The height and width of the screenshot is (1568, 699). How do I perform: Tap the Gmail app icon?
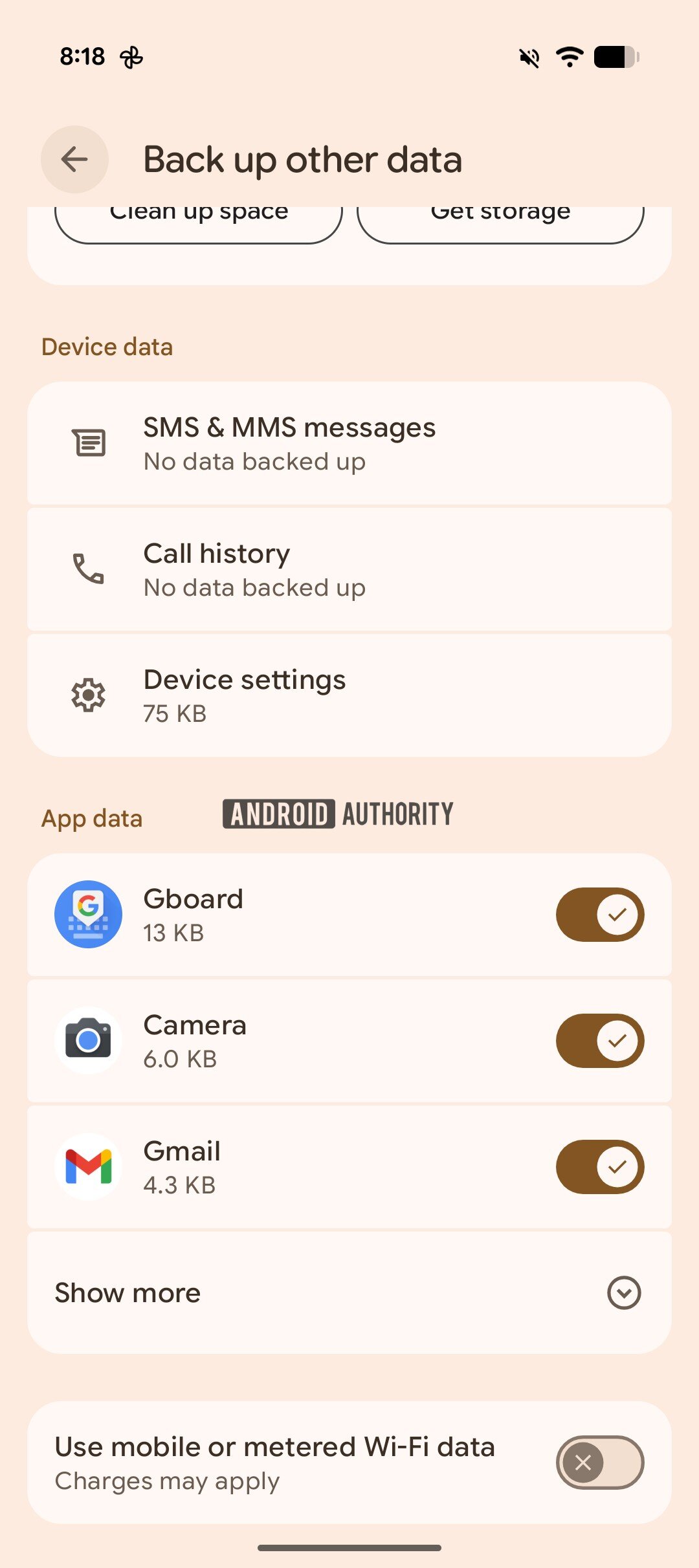coord(88,1166)
